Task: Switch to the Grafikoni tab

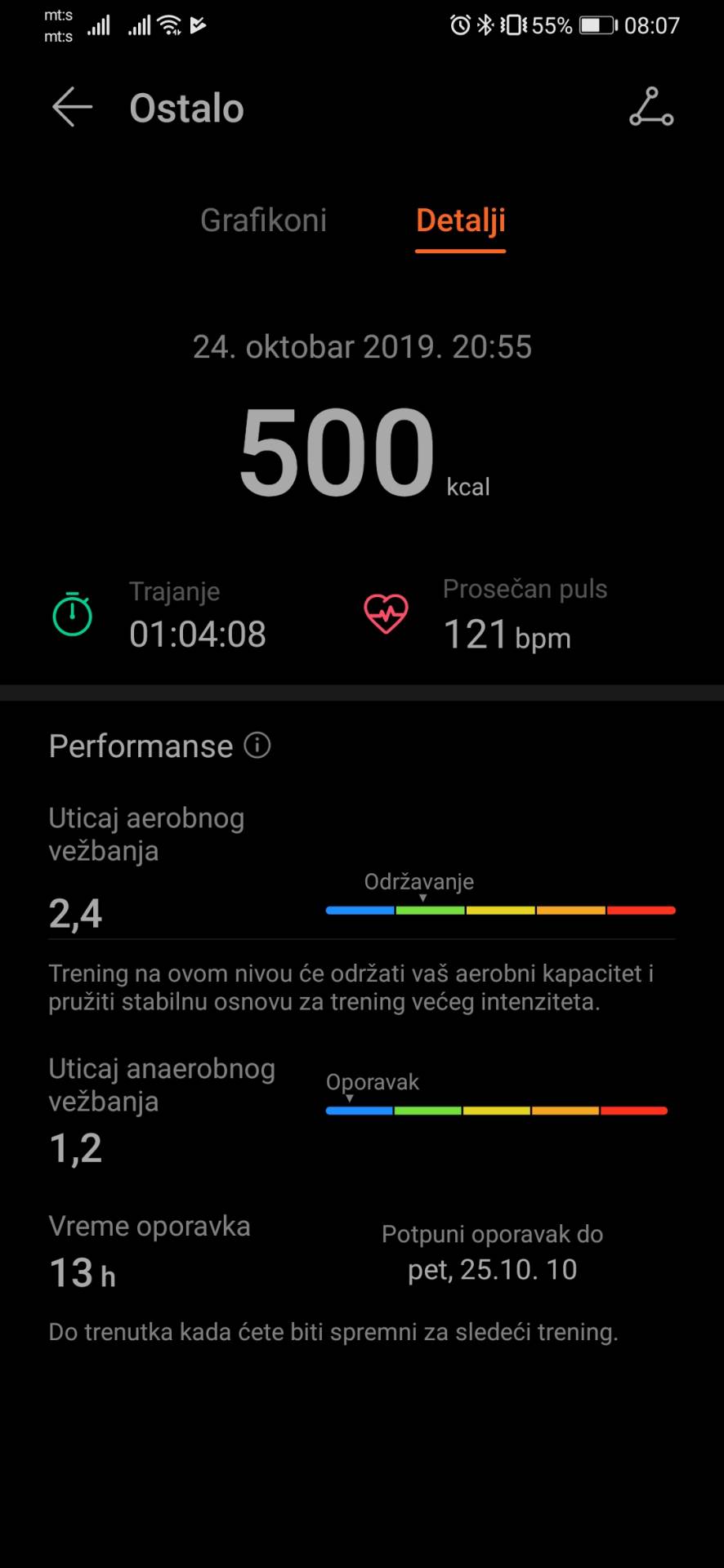Action: pos(263,220)
